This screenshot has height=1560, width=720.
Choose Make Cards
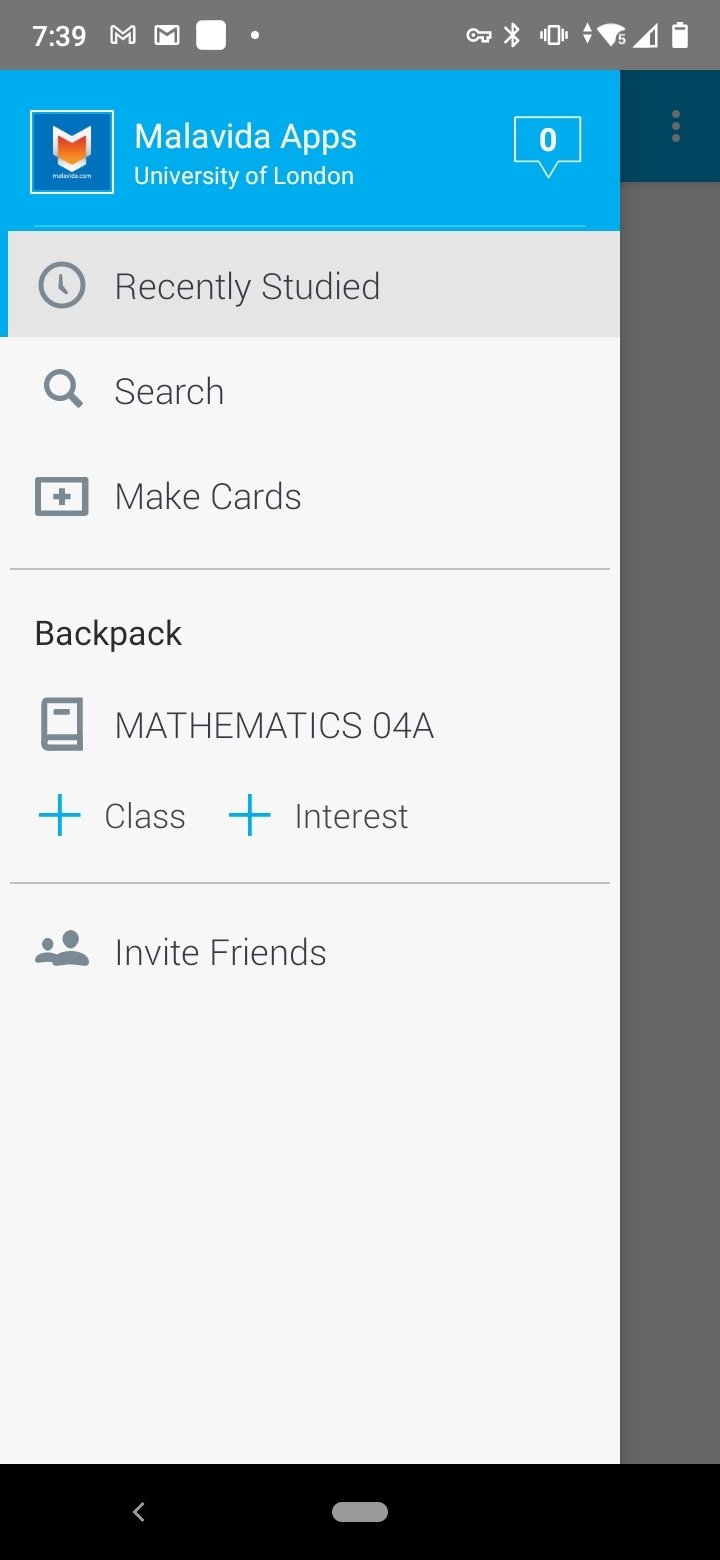click(310, 496)
